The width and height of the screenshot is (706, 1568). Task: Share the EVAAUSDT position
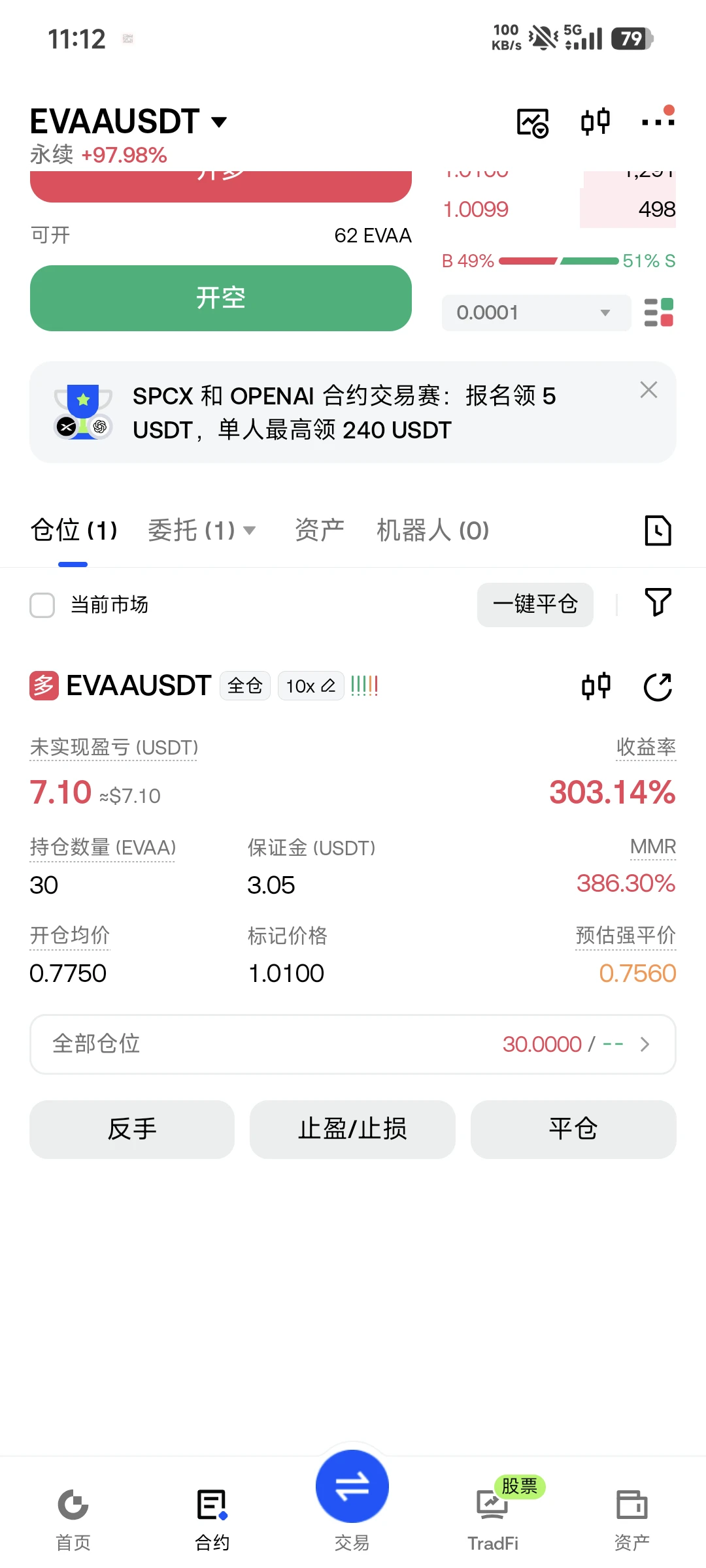click(658, 687)
